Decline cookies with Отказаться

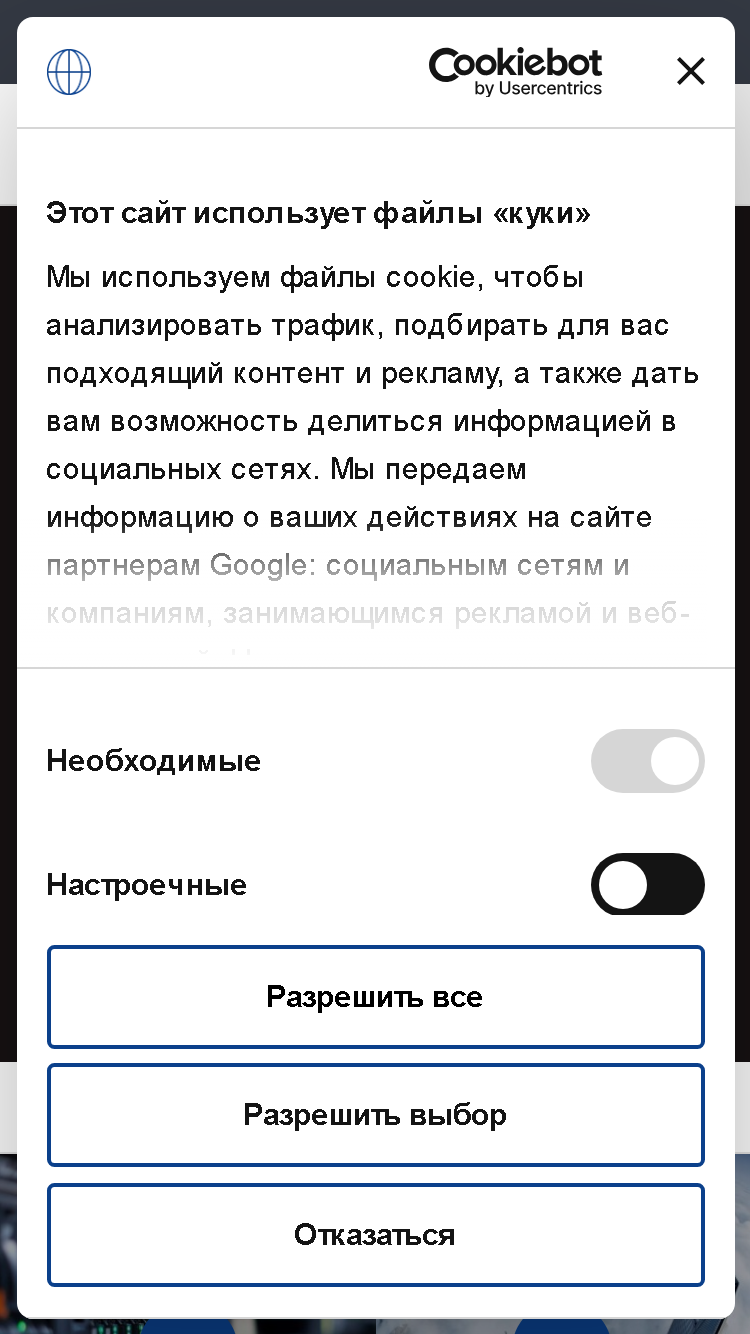click(375, 1235)
